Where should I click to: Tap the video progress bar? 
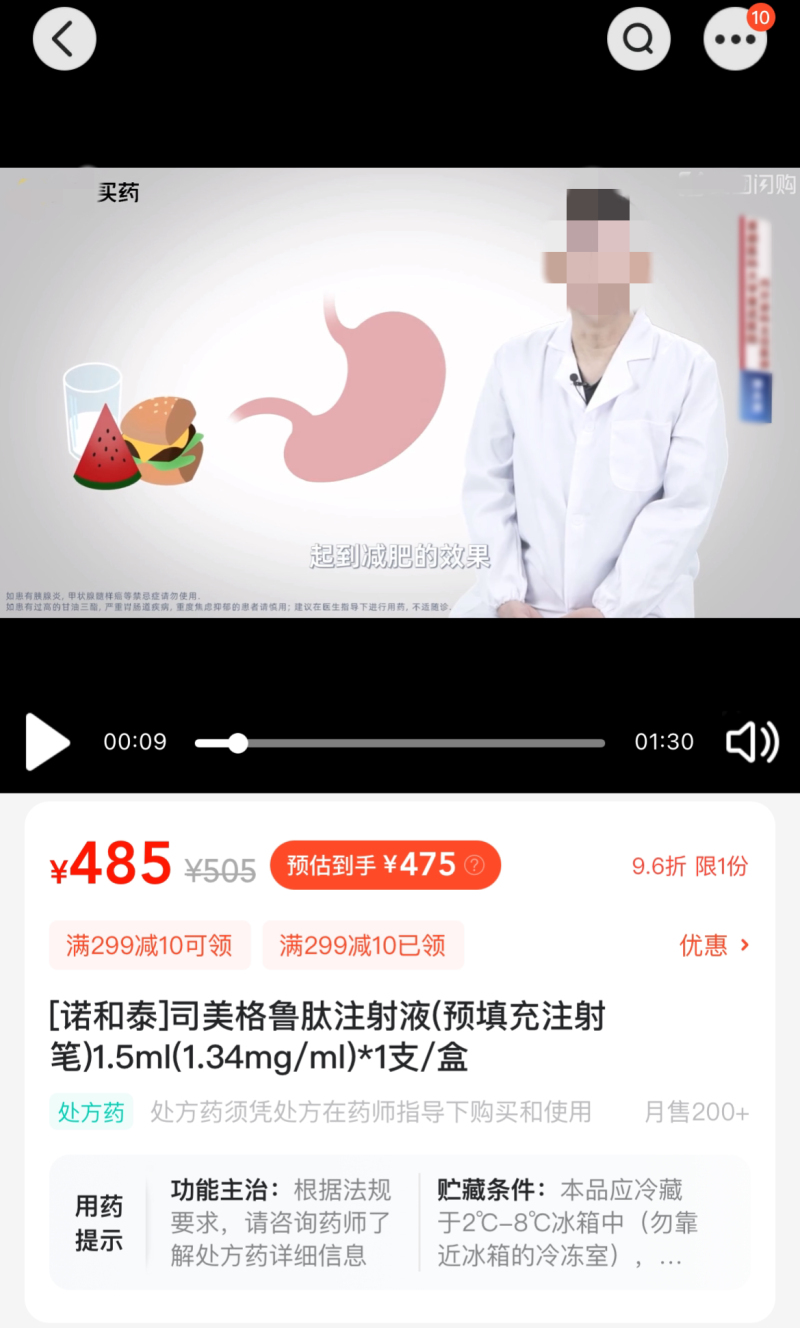[x=400, y=743]
